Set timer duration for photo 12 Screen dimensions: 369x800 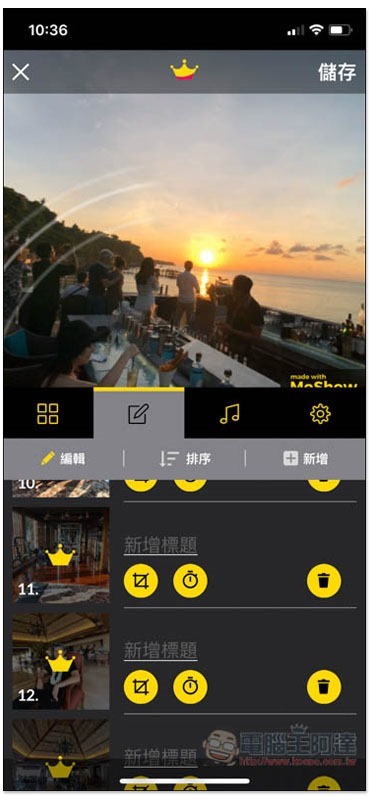coord(190,687)
